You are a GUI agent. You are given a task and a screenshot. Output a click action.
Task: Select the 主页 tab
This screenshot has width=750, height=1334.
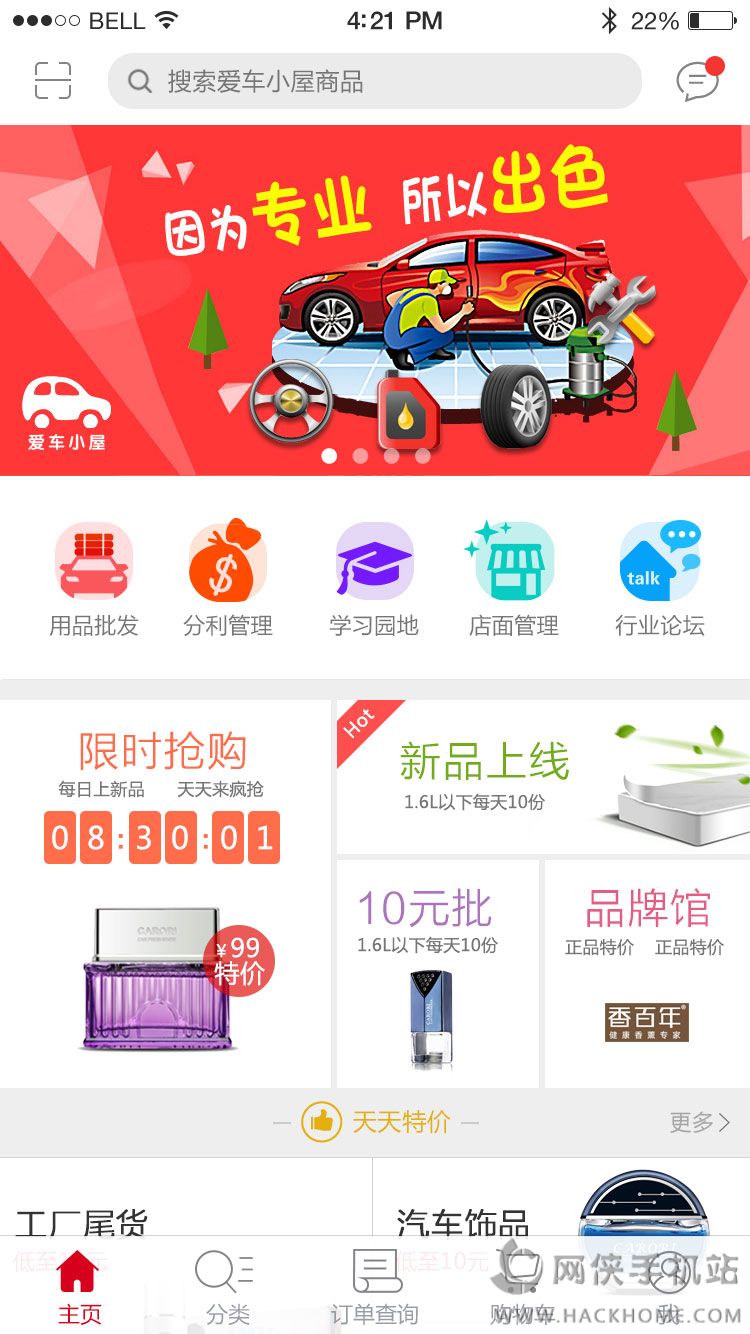[x=78, y=1286]
